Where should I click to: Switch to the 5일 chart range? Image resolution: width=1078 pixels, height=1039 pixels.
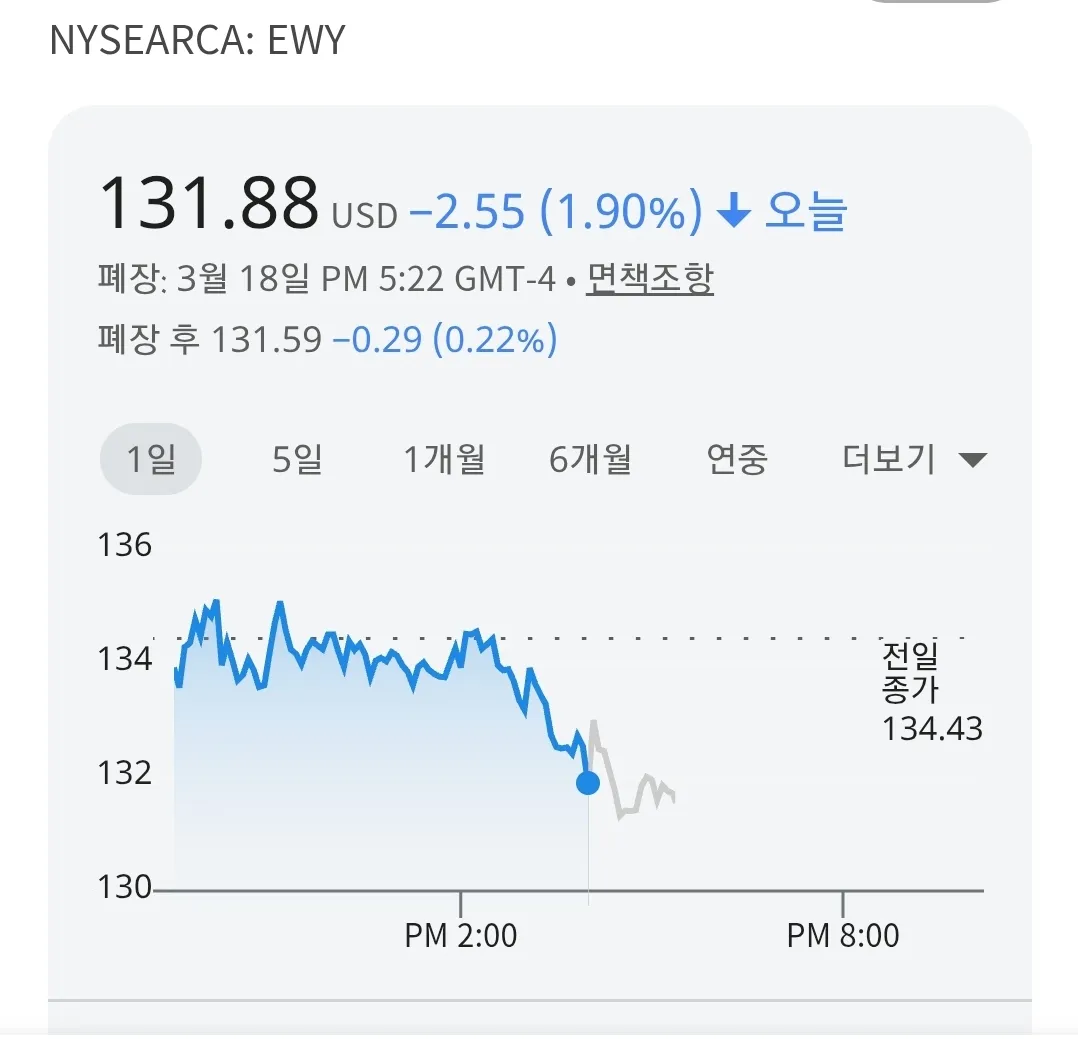pyautogui.click(x=297, y=460)
